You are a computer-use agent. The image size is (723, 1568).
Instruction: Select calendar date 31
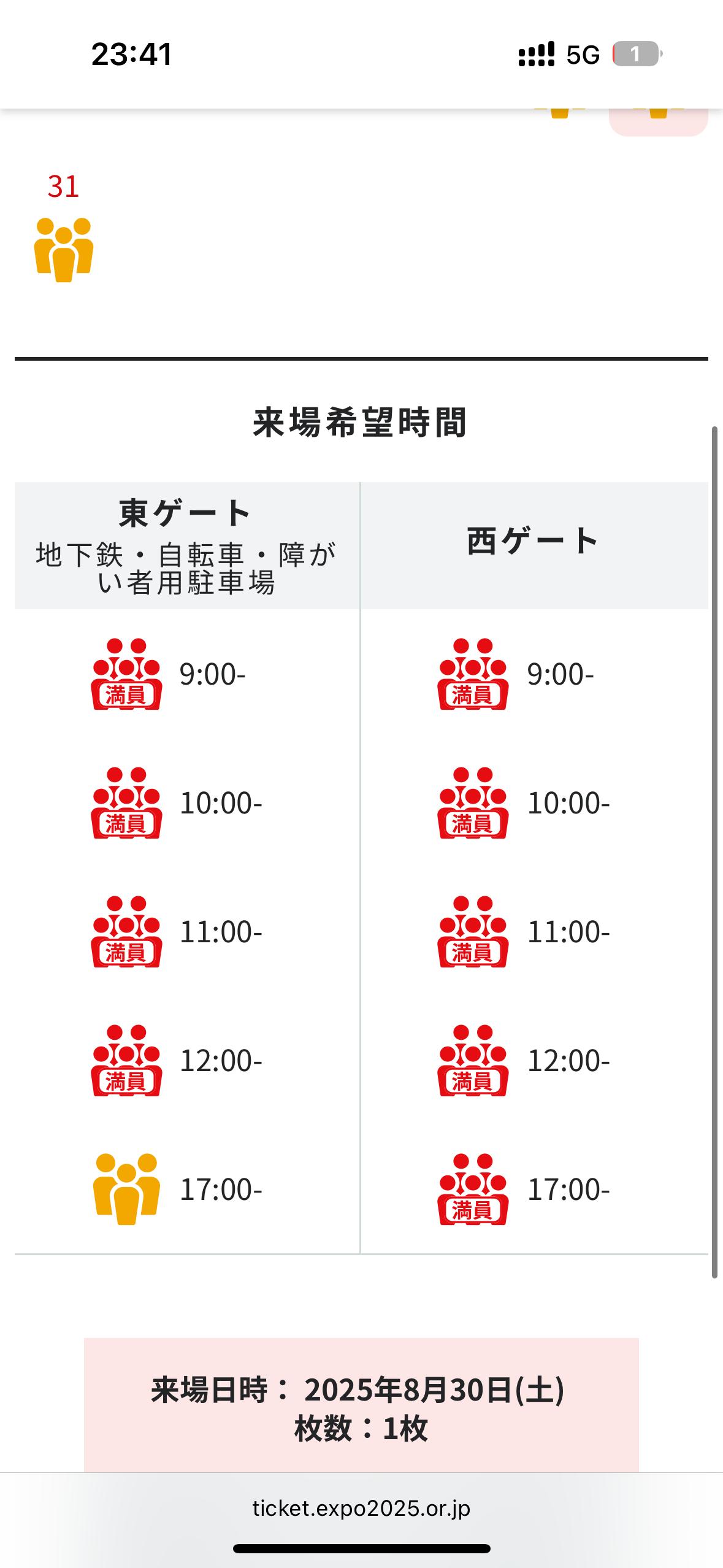point(64,228)
